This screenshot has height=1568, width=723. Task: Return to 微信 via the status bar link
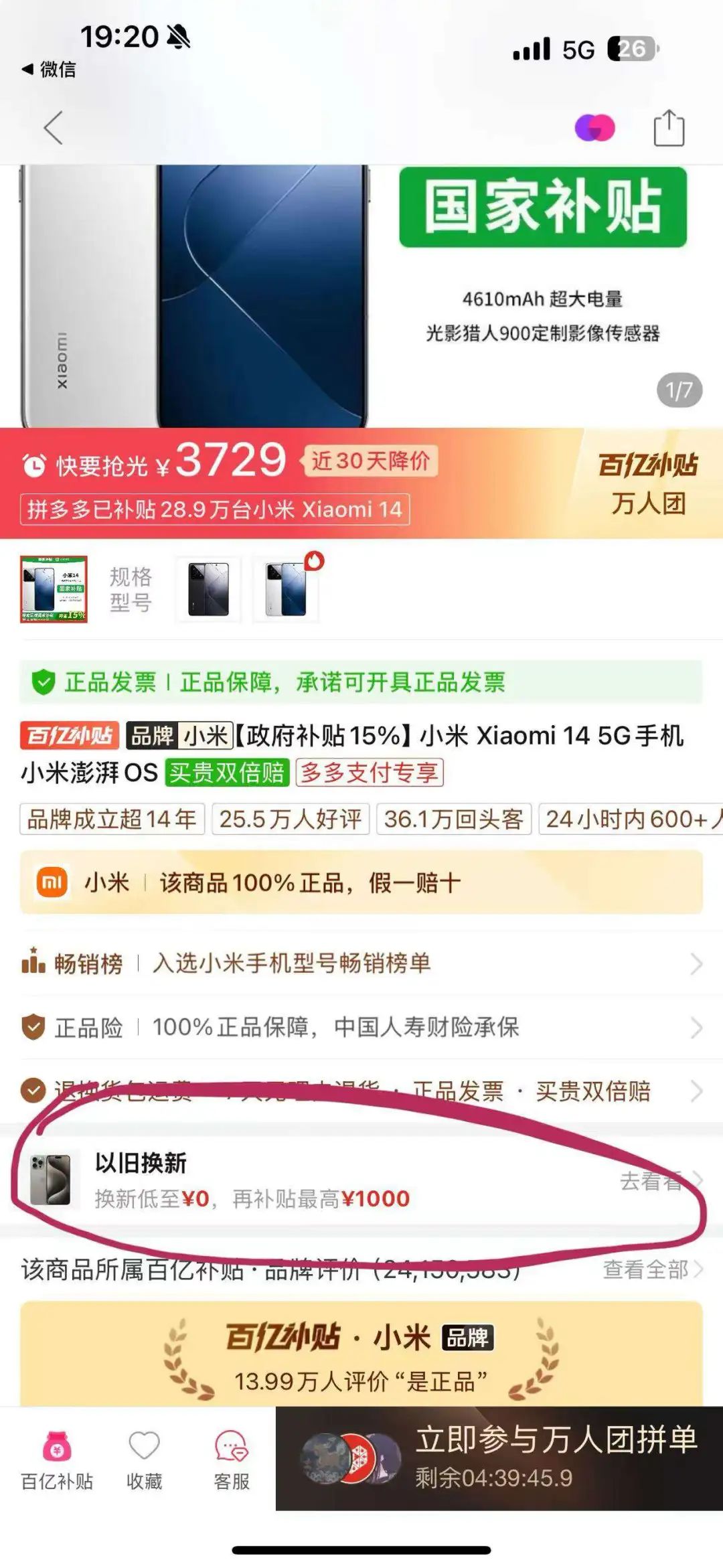point(49,69)
